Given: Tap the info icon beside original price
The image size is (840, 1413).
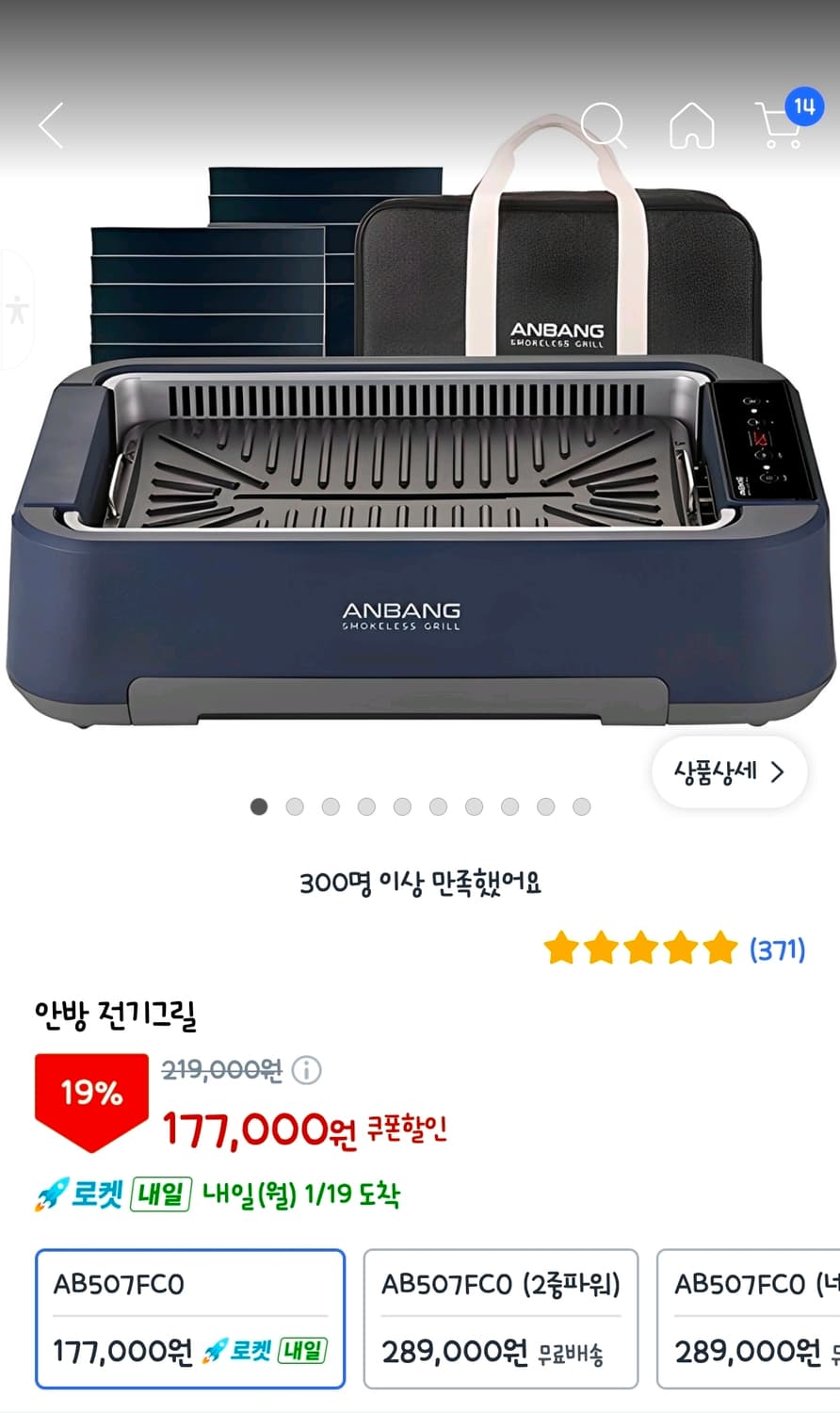Looking at the screenshot, I should pos(306,1067).
